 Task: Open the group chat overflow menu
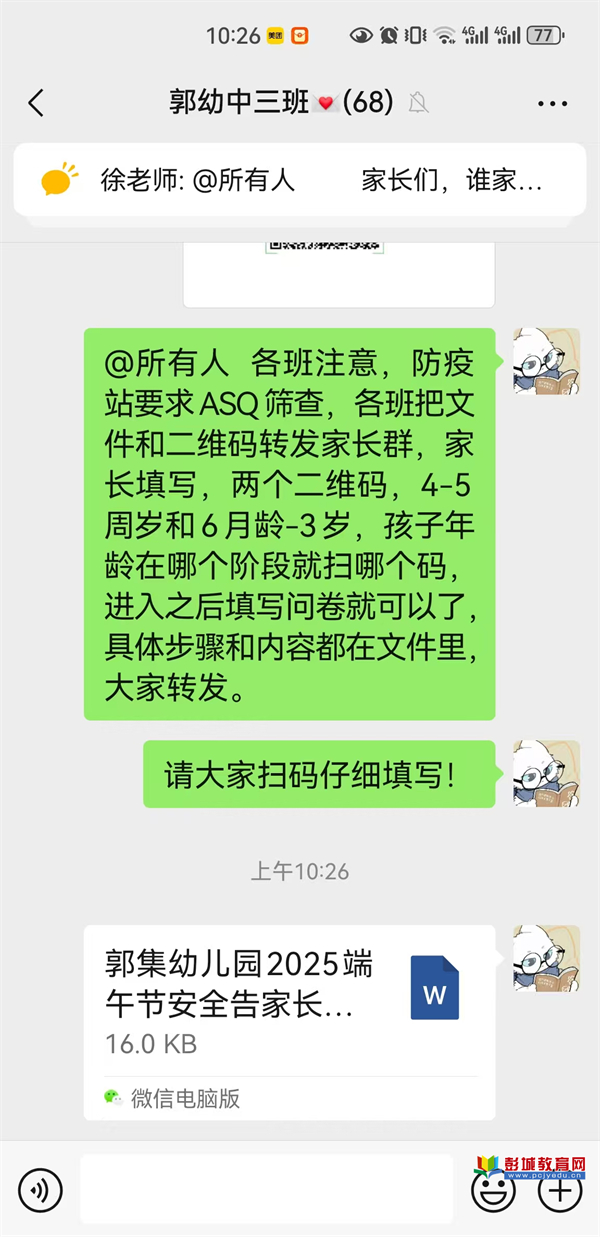[x=552, y=104]
